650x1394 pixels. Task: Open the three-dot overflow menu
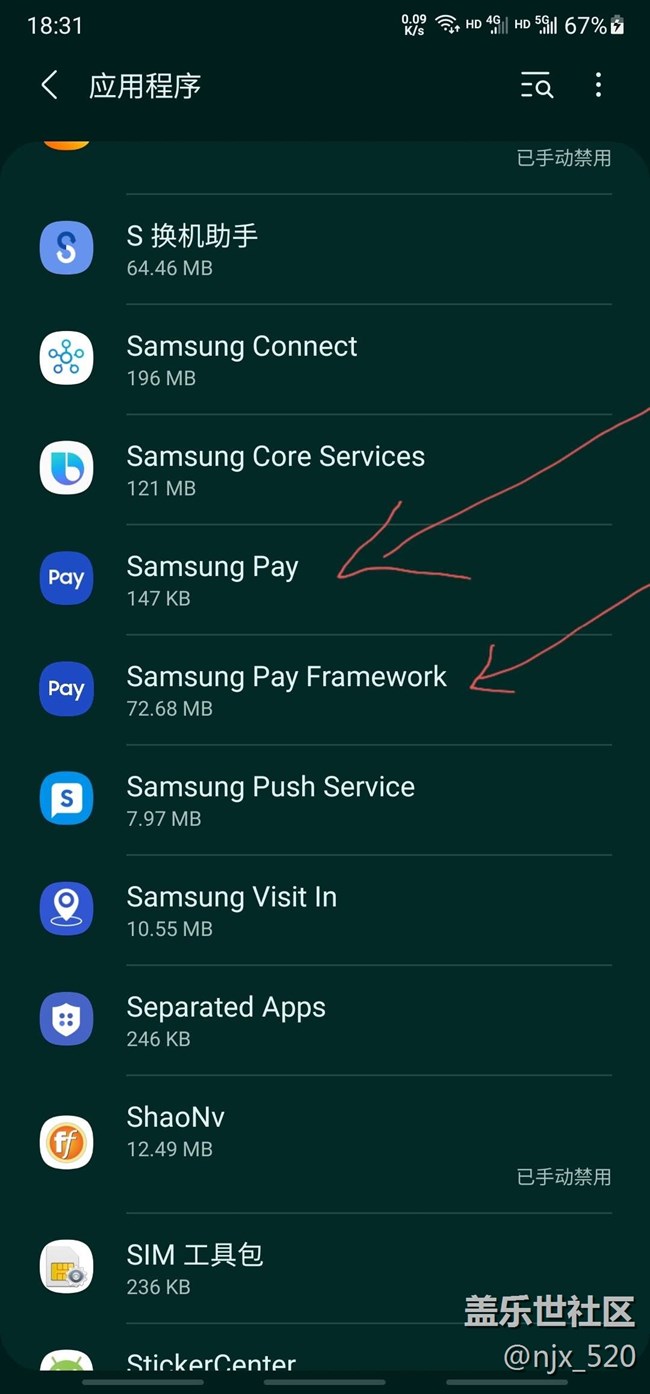[598, 86]
